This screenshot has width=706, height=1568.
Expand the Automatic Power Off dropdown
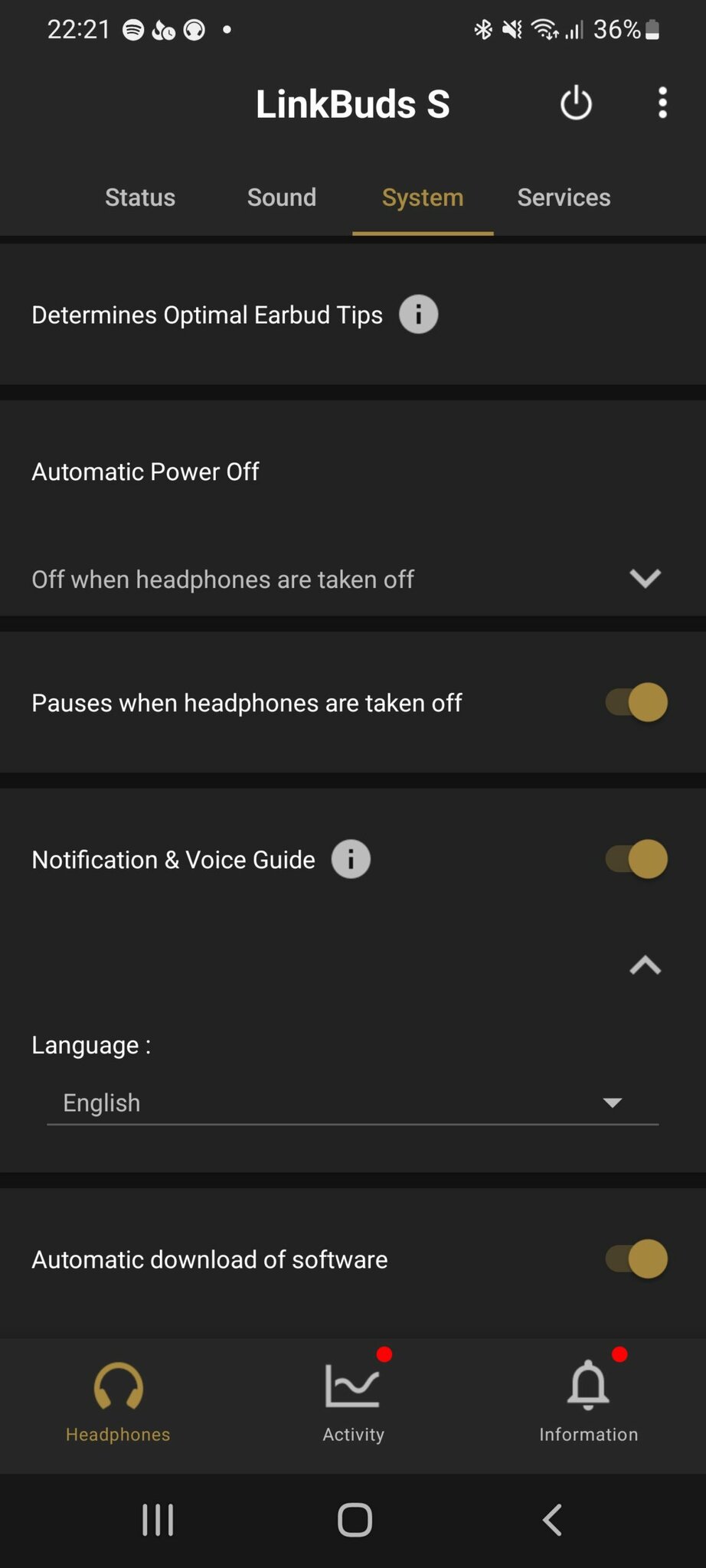click(353, 579)
